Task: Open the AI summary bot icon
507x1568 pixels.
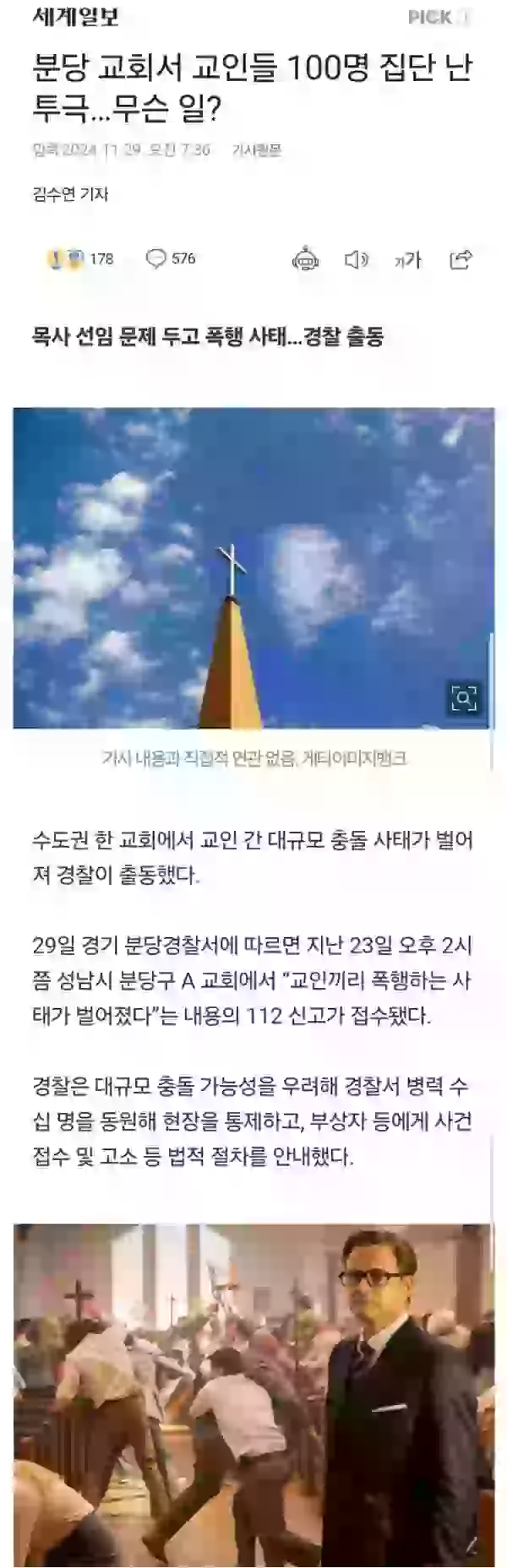Action: (305, 260)
